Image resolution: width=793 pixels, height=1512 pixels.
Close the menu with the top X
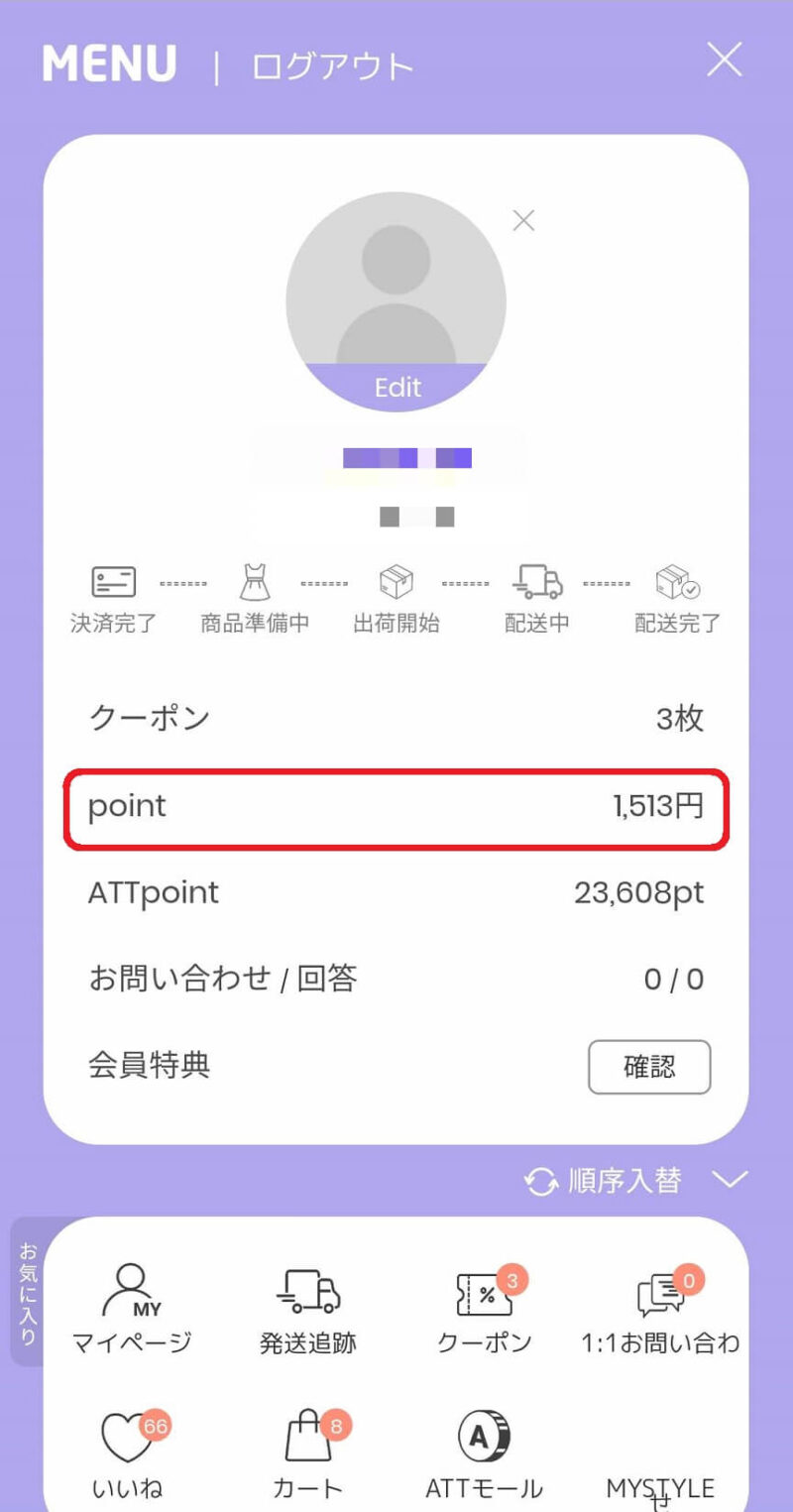point(725,61)
